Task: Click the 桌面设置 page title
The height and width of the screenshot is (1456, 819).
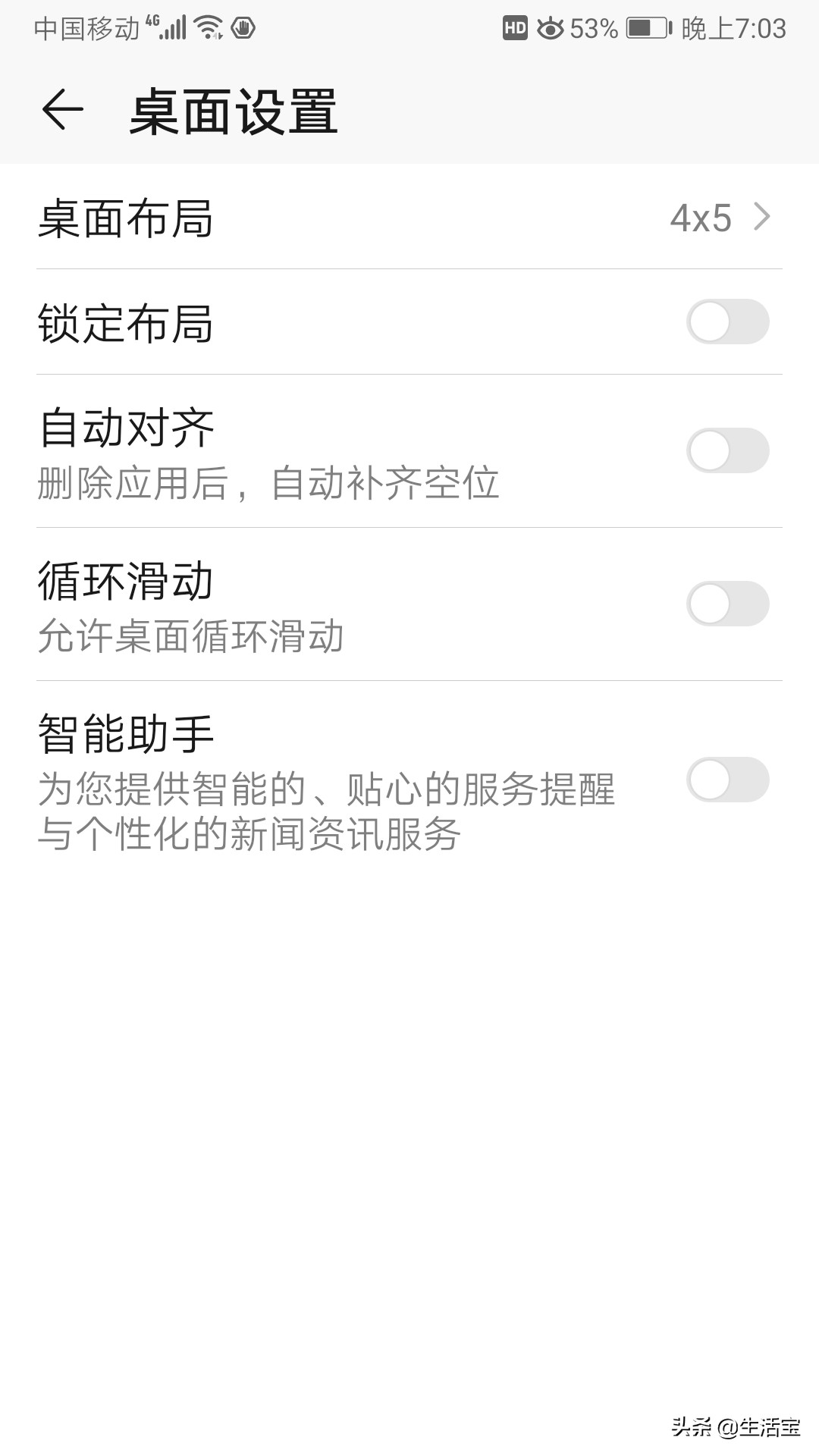Action: (235, 110)
